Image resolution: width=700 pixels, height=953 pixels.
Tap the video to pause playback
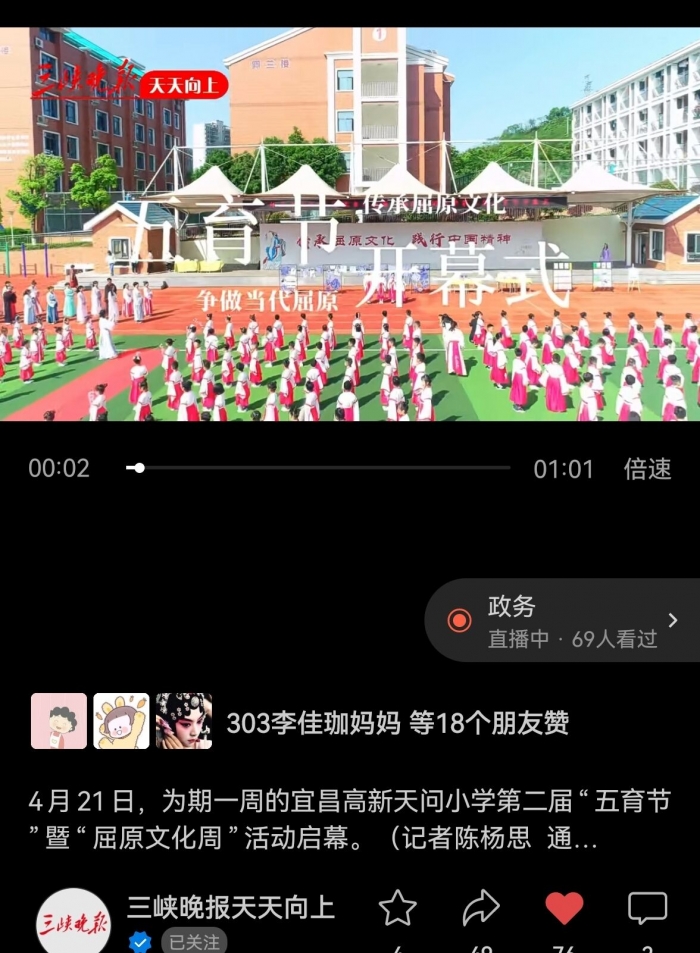pos(350,224)
